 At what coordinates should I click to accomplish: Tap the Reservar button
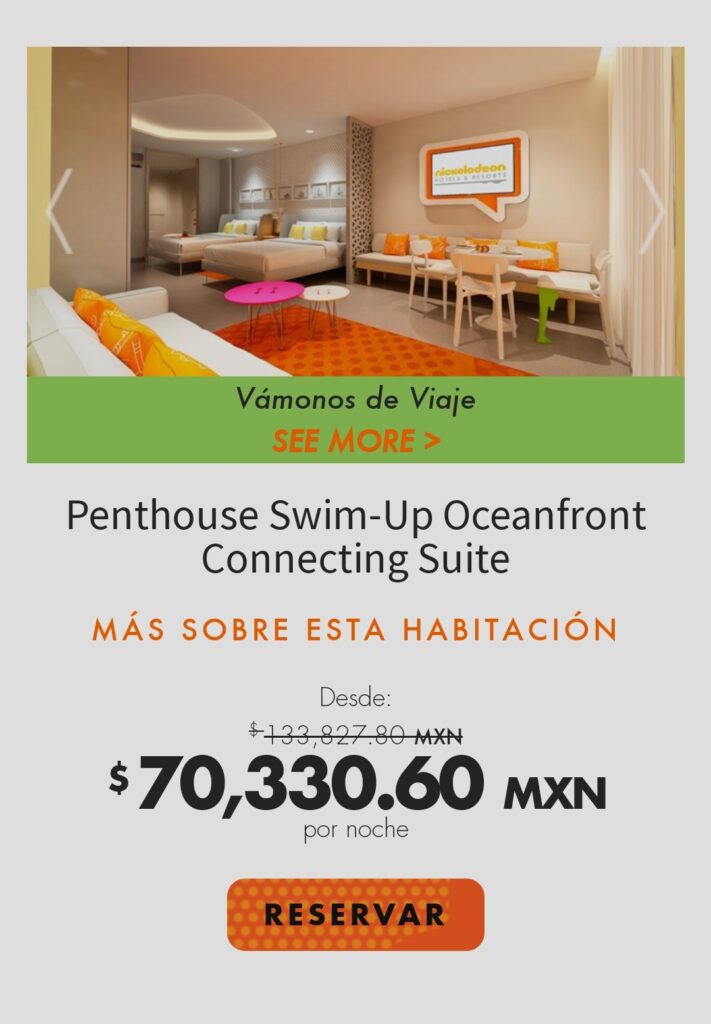point(355,914)
